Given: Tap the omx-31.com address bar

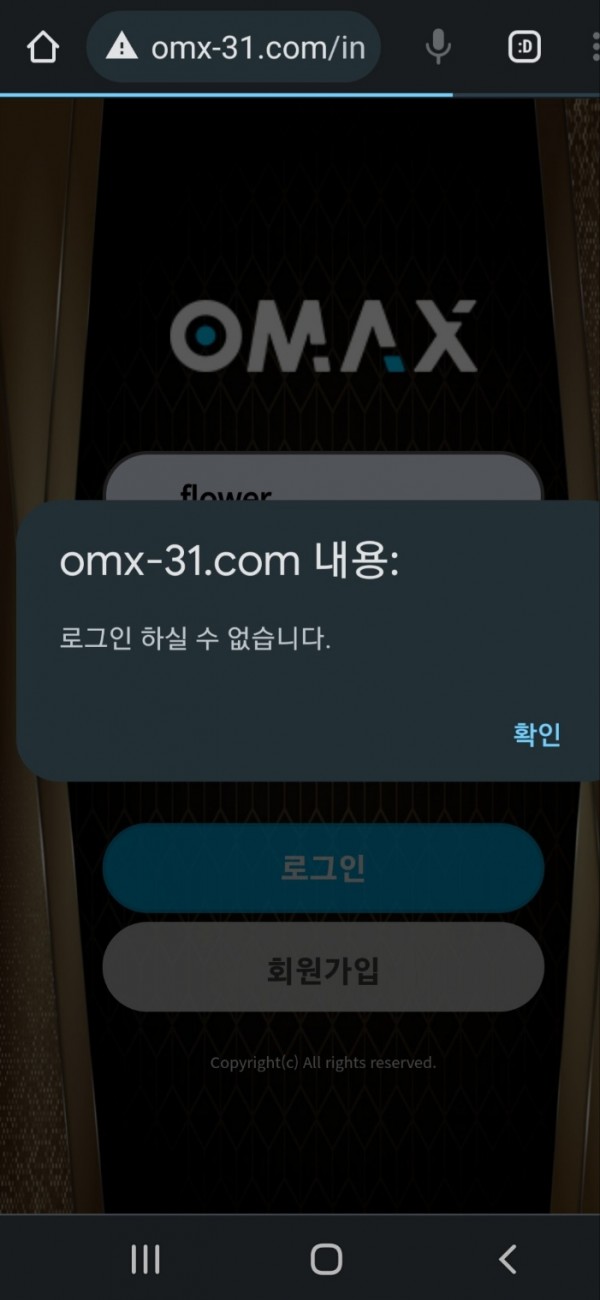Looking at the screenshot, I should [256, 47].
